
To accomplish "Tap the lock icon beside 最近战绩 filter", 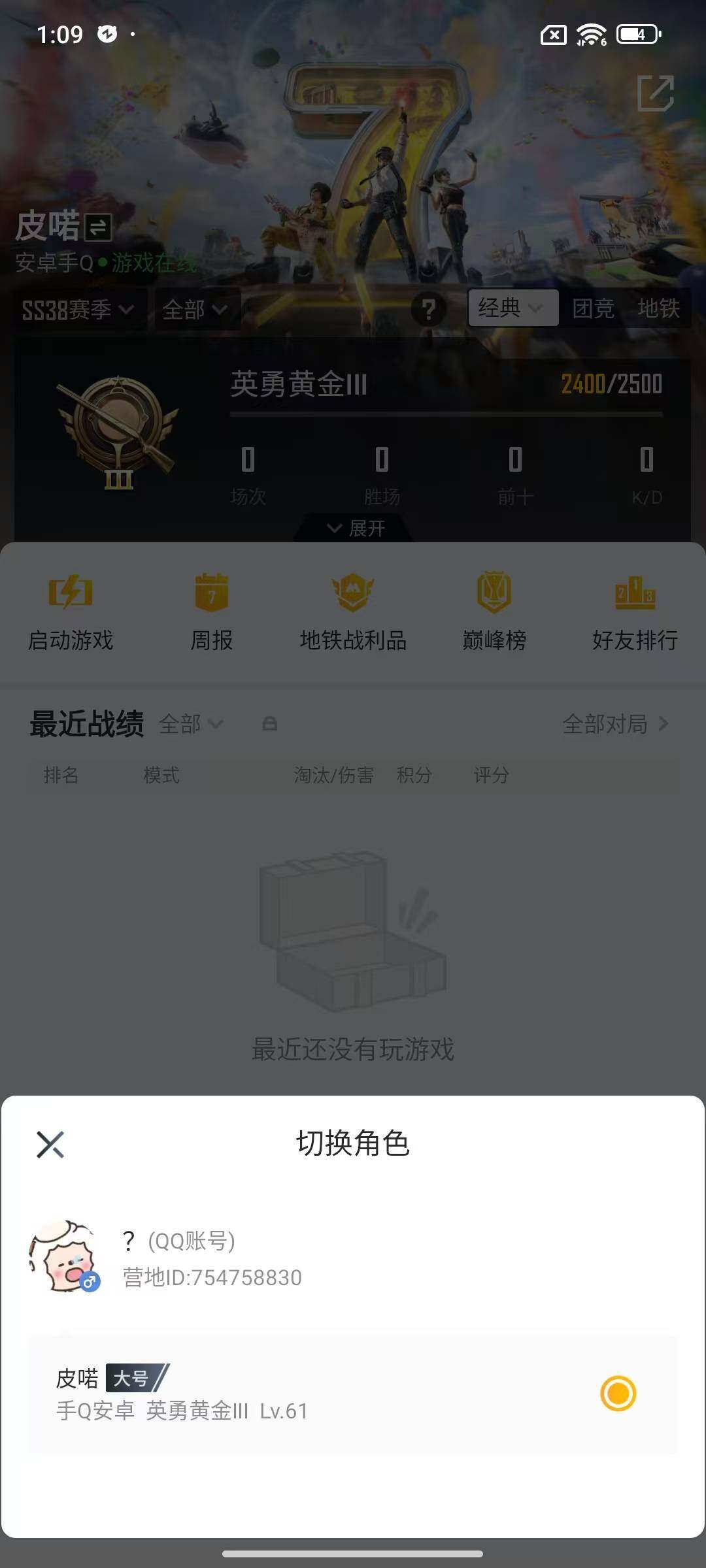I will tap(270, 724).
